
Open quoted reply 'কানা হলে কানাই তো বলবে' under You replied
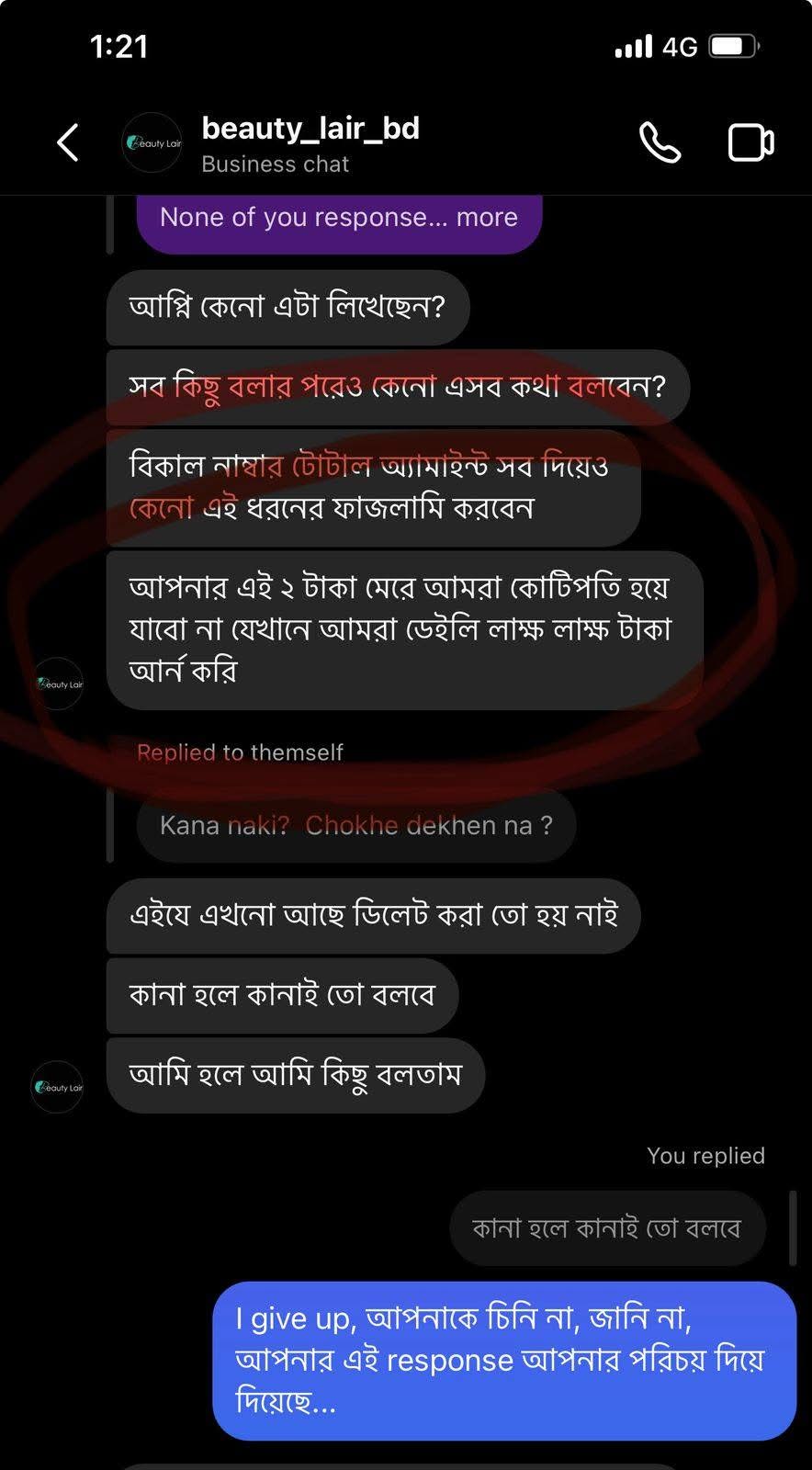pos(607,1228)
